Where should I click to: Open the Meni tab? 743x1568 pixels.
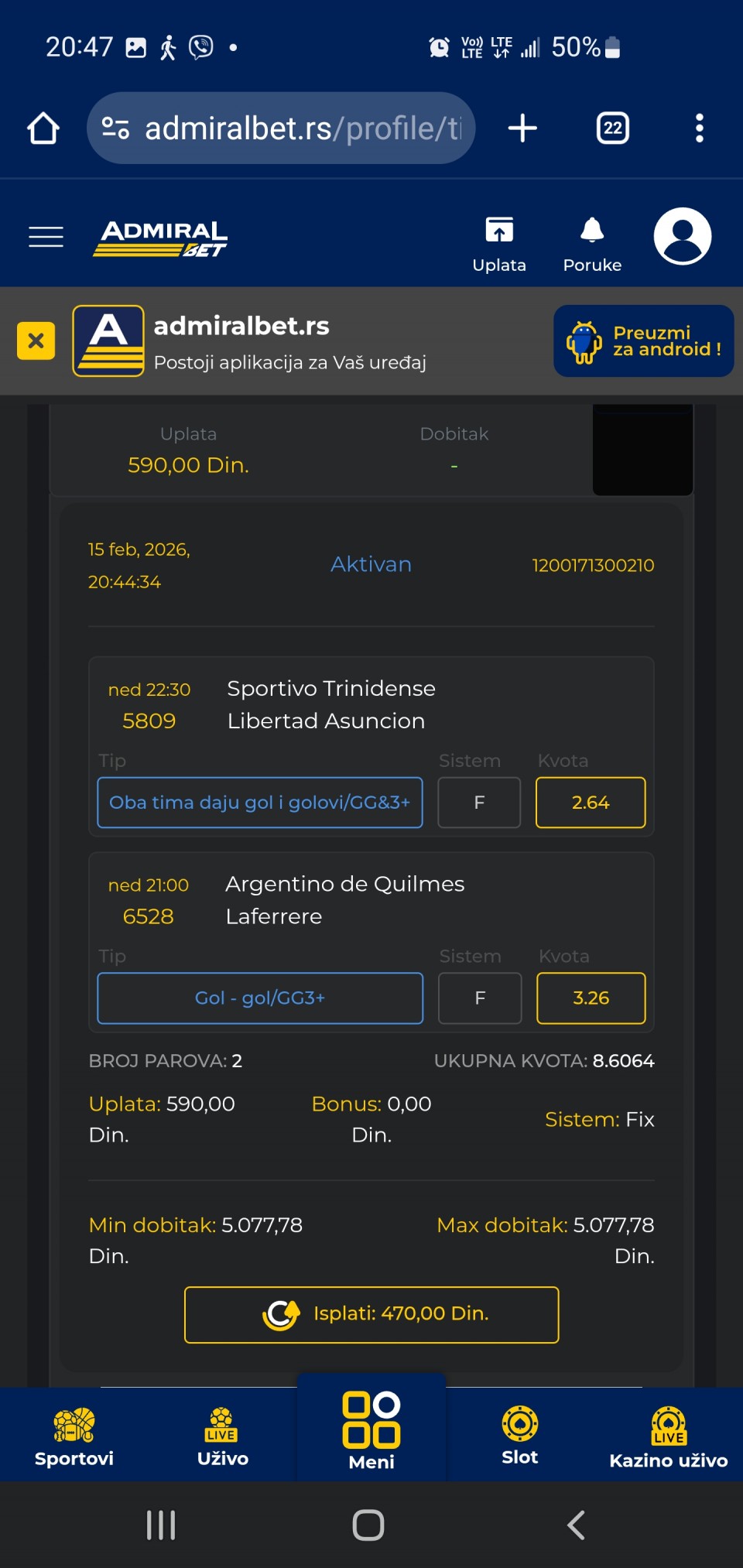pos(371,1432)
